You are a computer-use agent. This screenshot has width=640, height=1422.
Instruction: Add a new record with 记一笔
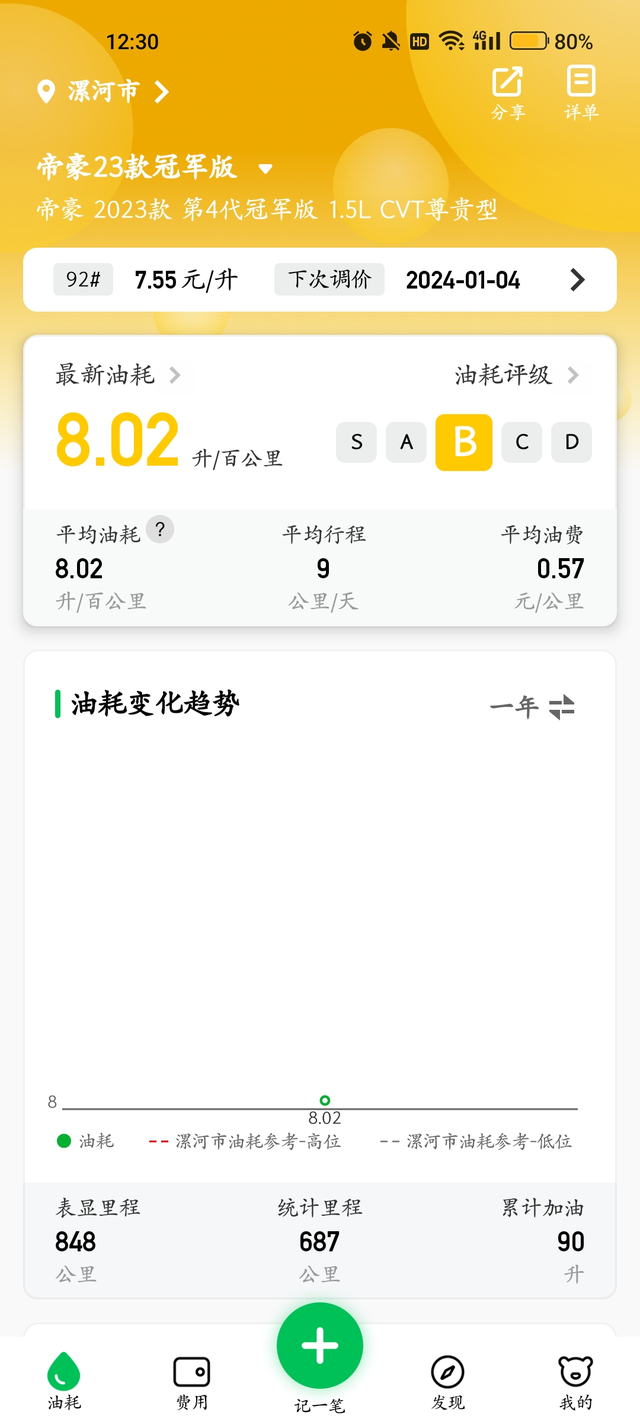coord(320,1349)
